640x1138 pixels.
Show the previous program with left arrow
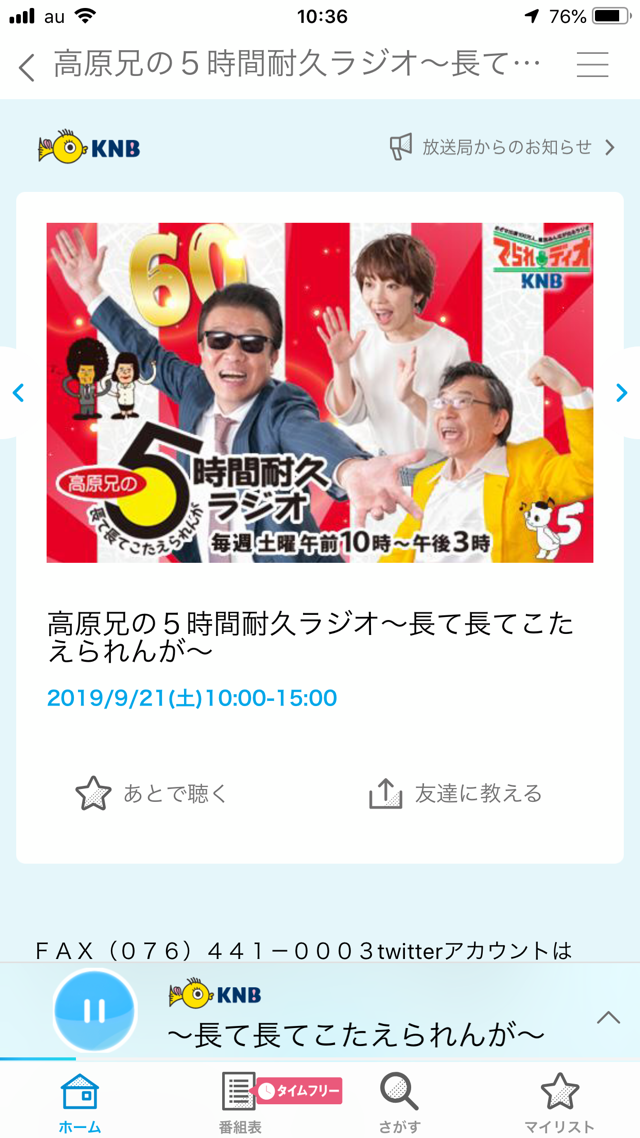[x=18, y=393]
